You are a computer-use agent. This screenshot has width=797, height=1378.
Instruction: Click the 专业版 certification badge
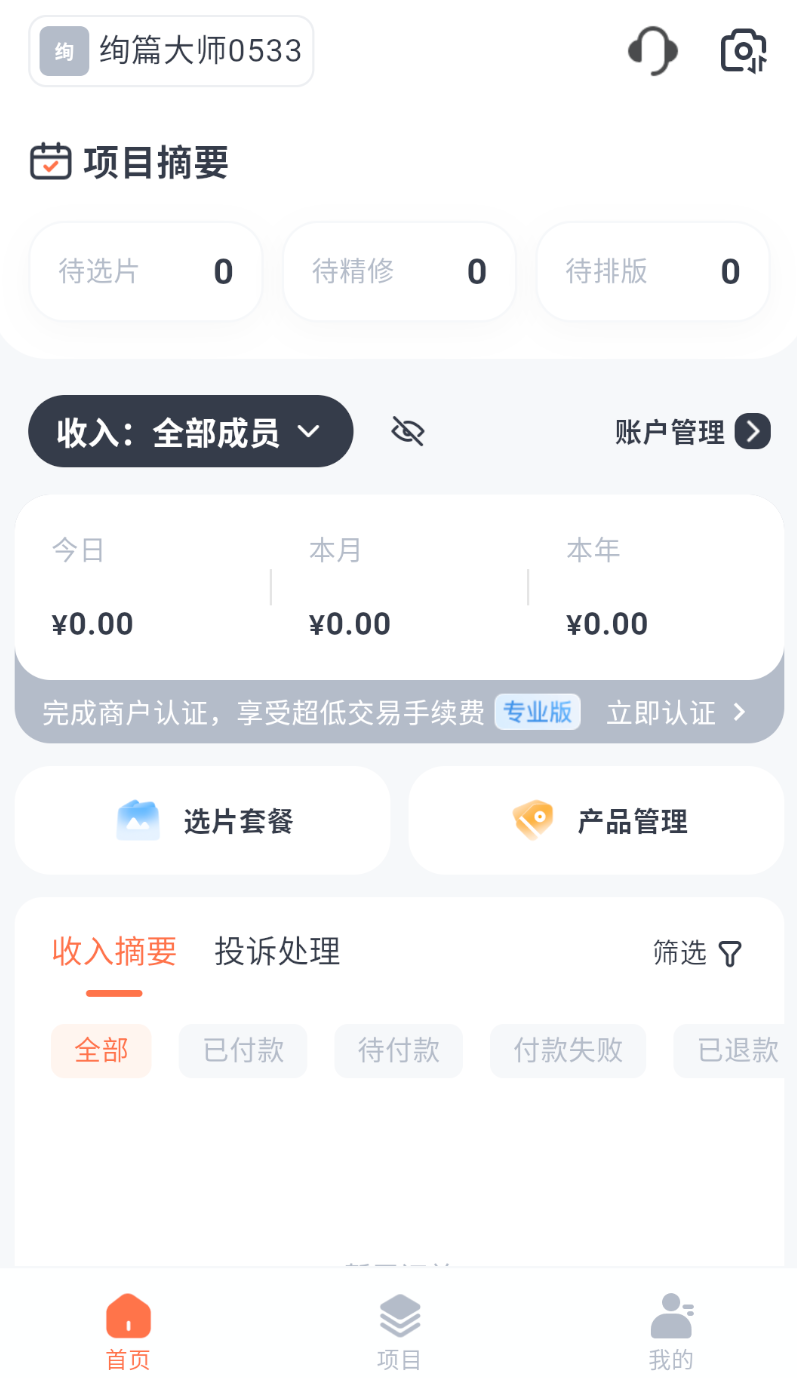(537, 712)
